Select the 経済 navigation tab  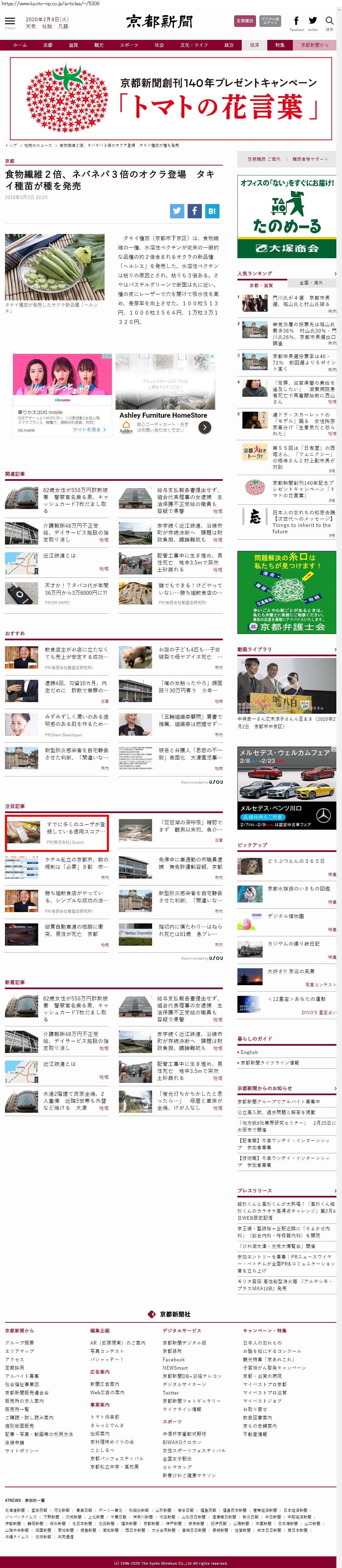(x=254, y=45)
